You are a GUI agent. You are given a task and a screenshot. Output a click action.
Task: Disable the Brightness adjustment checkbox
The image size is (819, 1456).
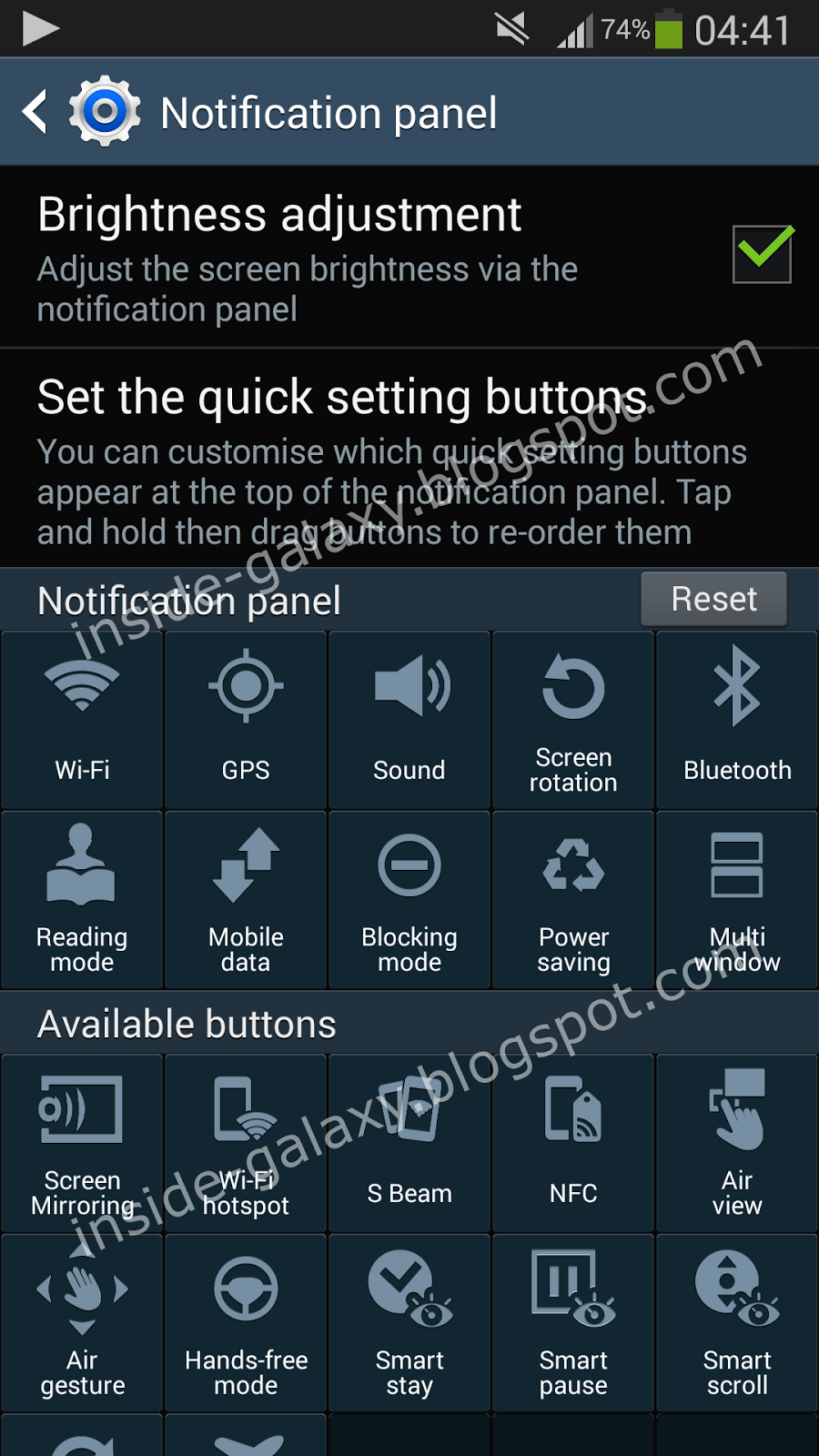click(762, 257)
